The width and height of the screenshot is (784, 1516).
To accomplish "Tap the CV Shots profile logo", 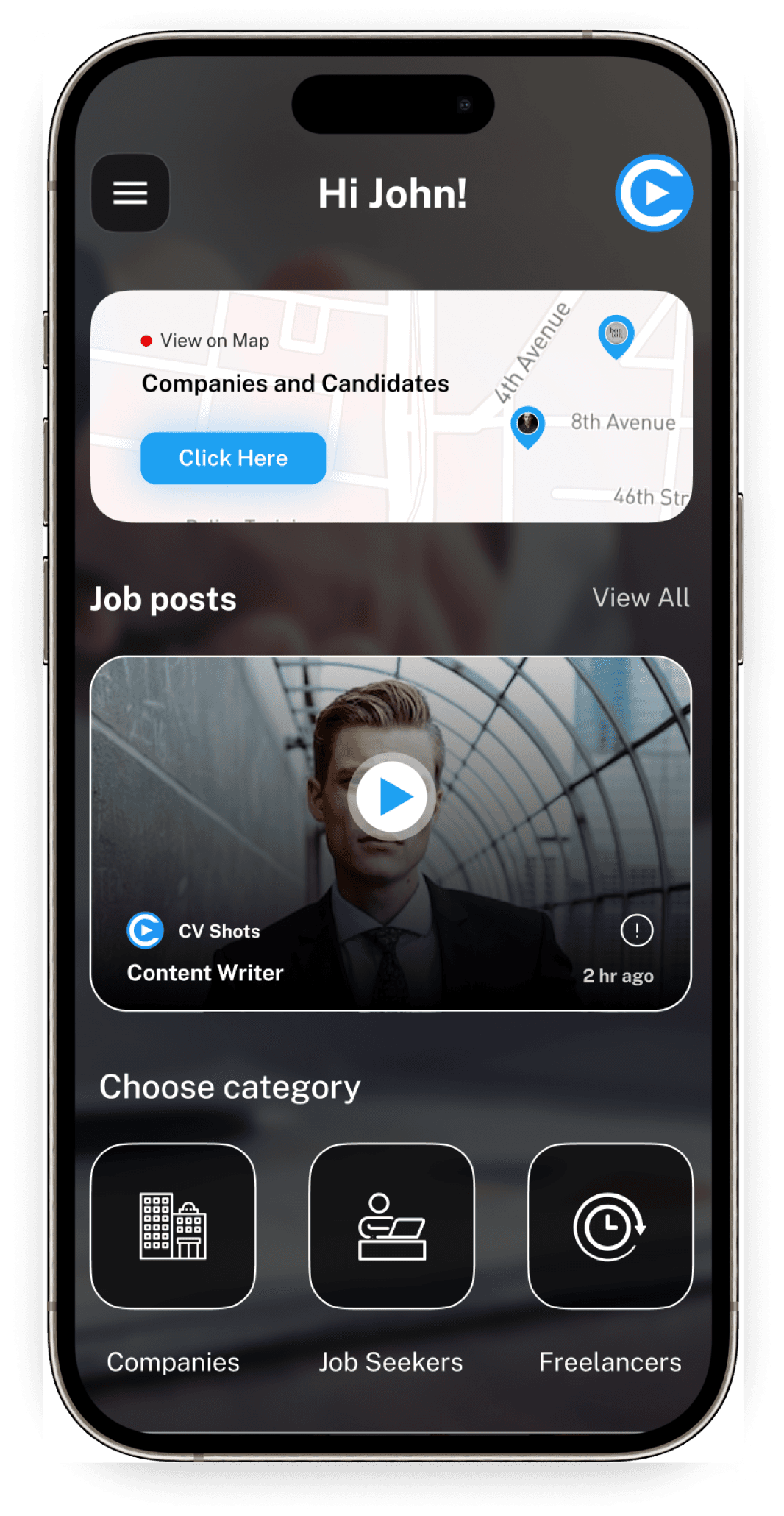I will click(x=654, y=193).
